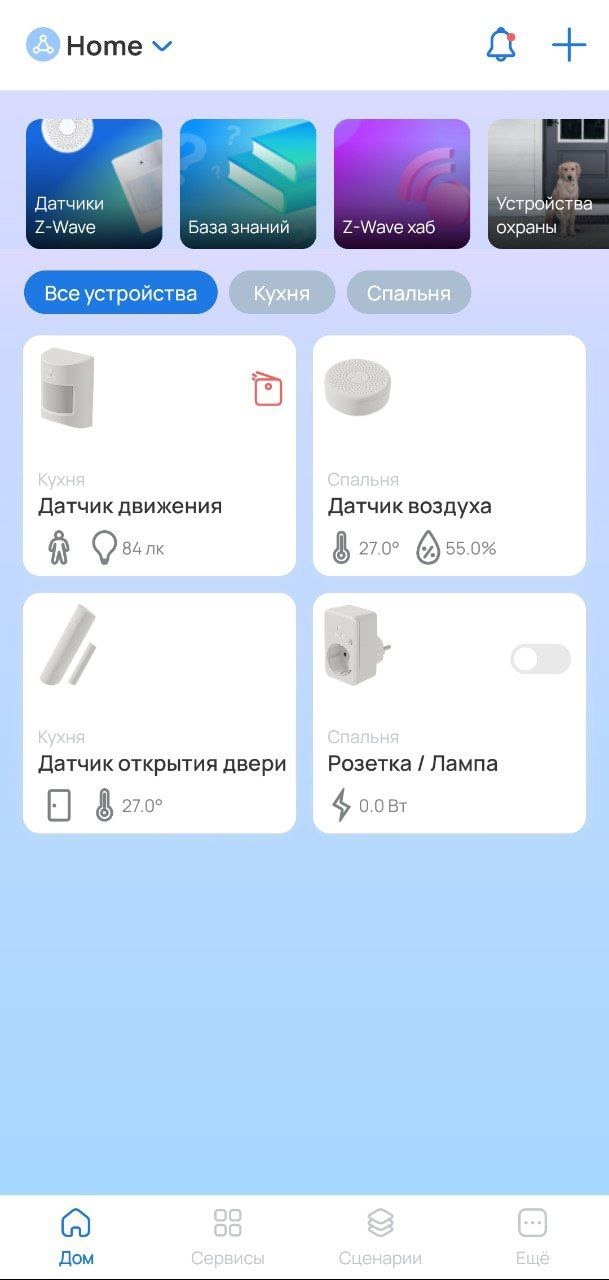This screenshot has height=1280, width=609.
Task: Open the Датчик открытия двери card
Action: [159, 713]
